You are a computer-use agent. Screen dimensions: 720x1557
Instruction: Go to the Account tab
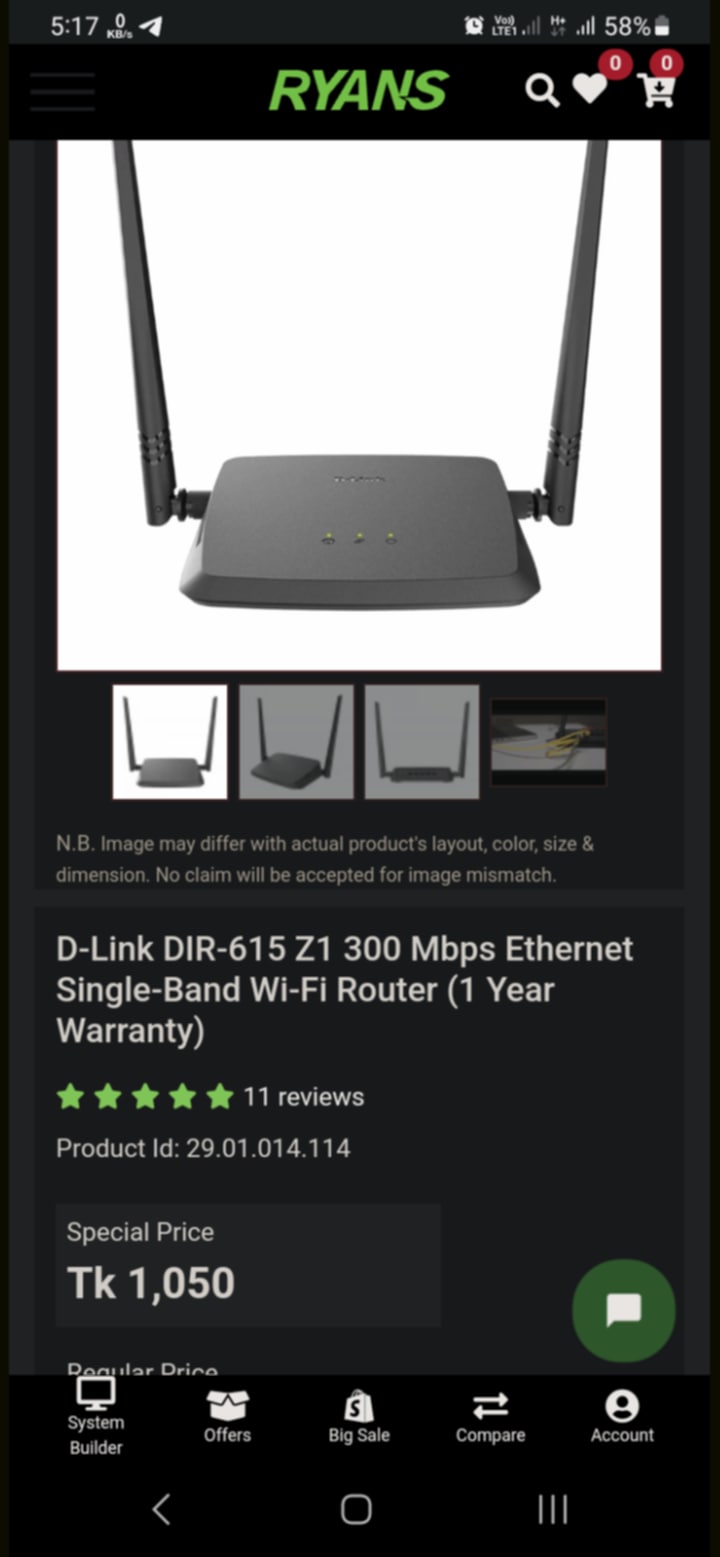pyautogui.click(x=621, y=1418)
